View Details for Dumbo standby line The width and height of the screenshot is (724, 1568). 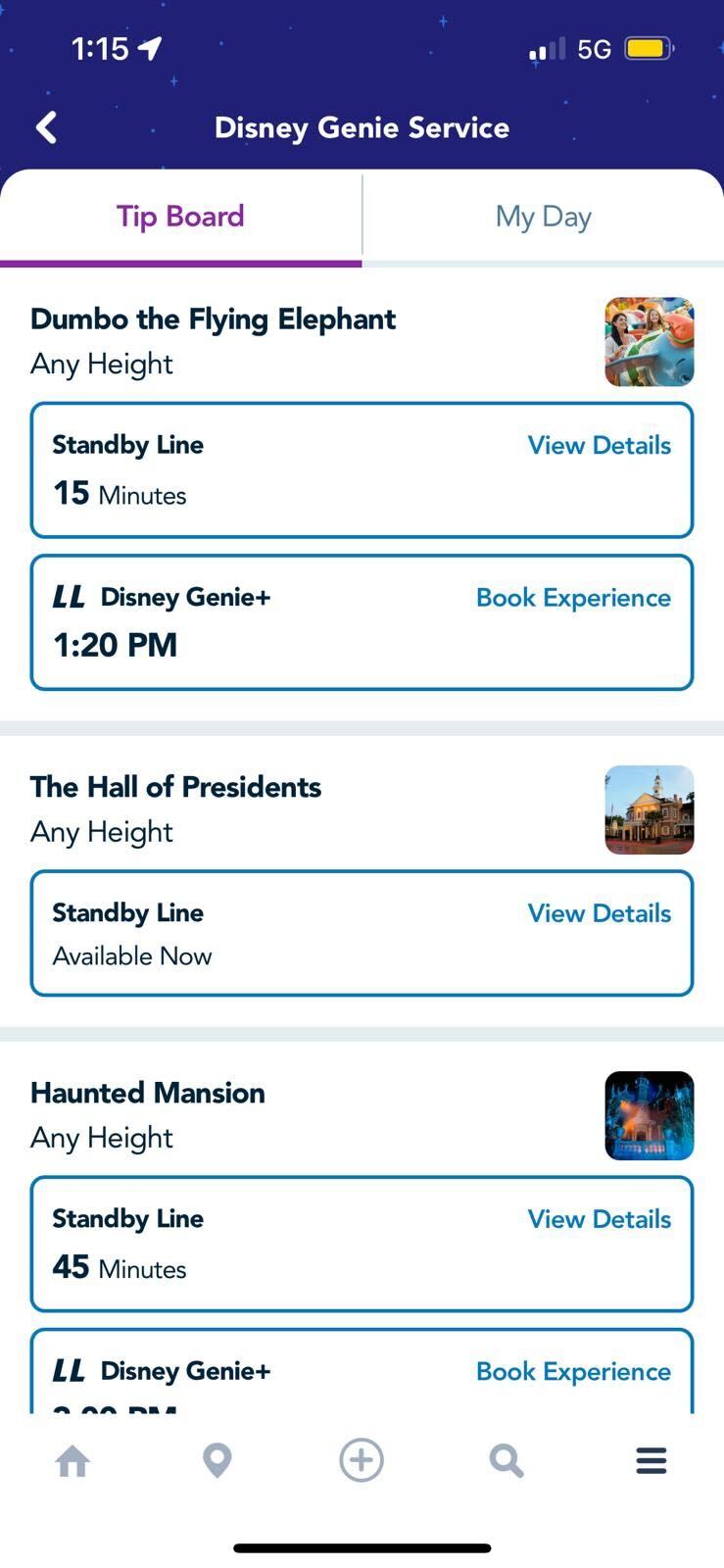click(599, 445)
